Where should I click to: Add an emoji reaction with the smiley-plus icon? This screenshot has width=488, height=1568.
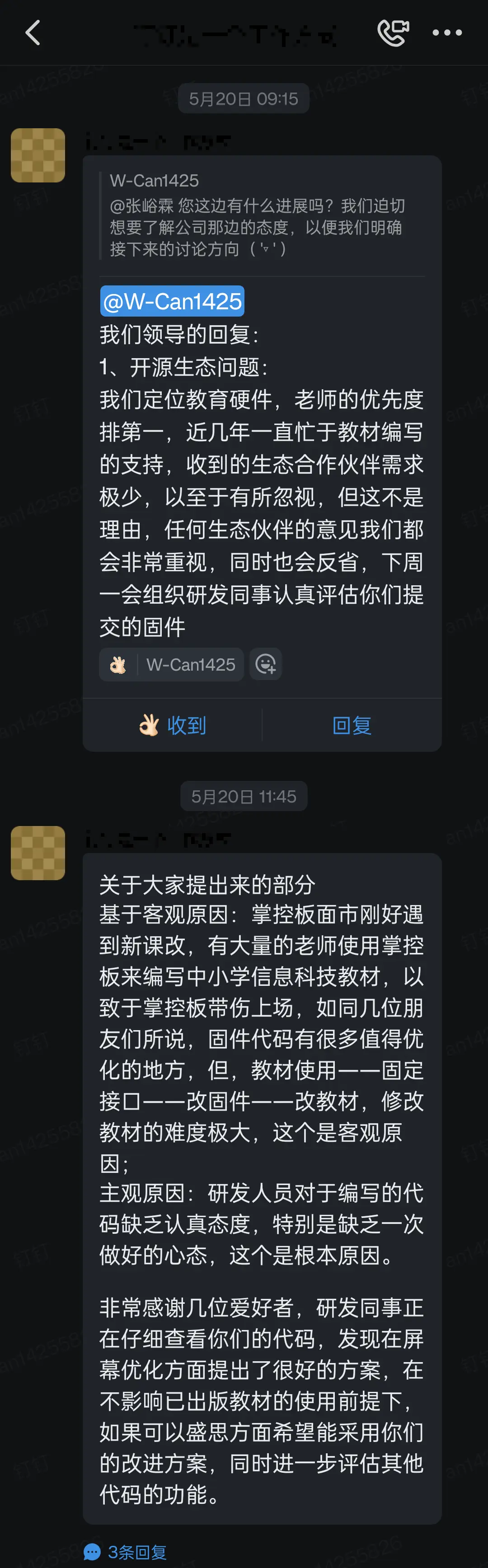266,664
